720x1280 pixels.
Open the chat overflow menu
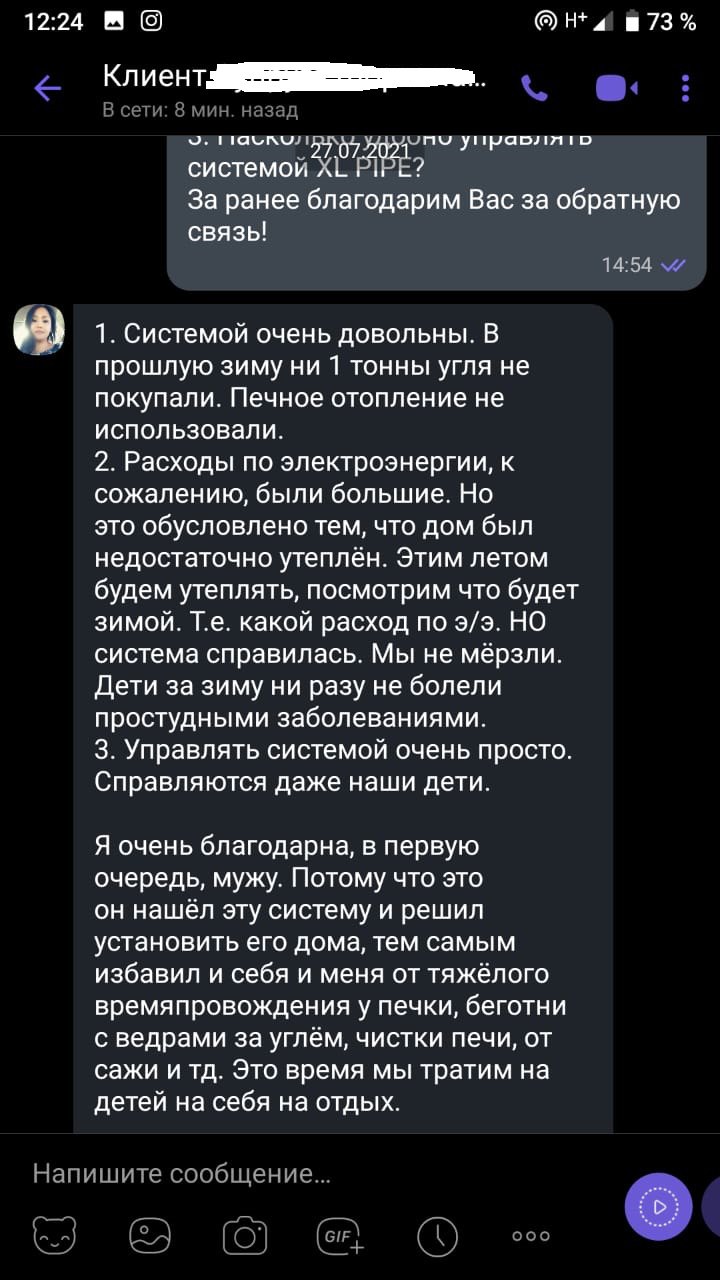pyautogui.click(x=686, y=89)
